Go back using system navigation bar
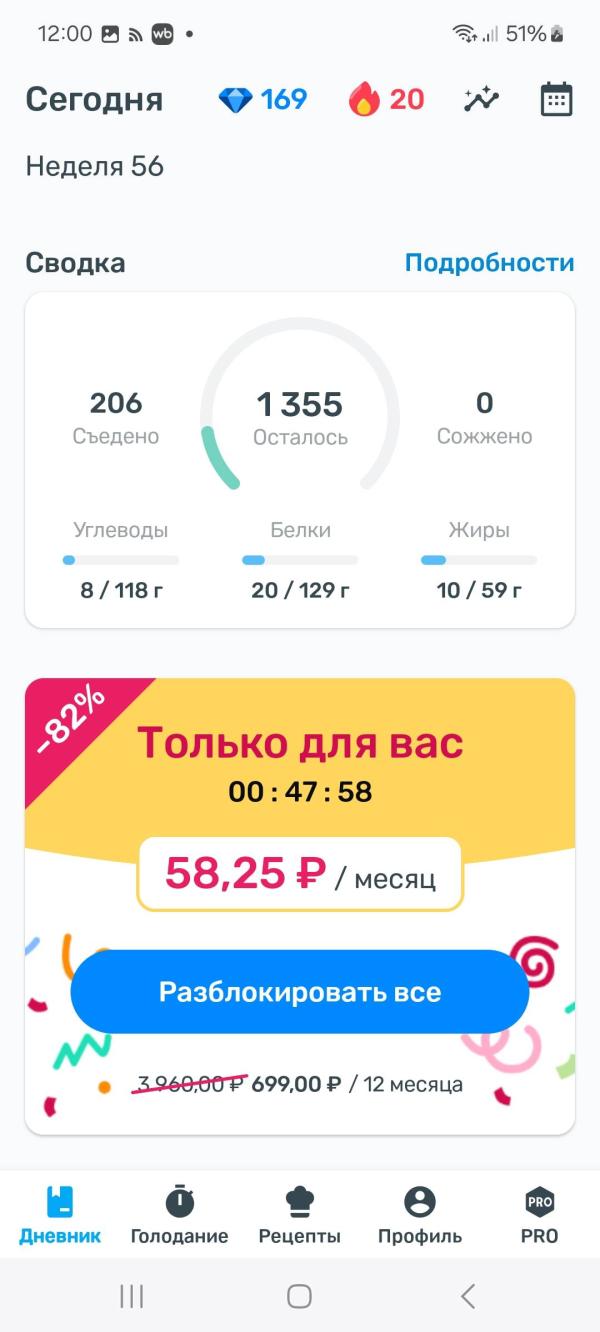 pos(467,1297)
